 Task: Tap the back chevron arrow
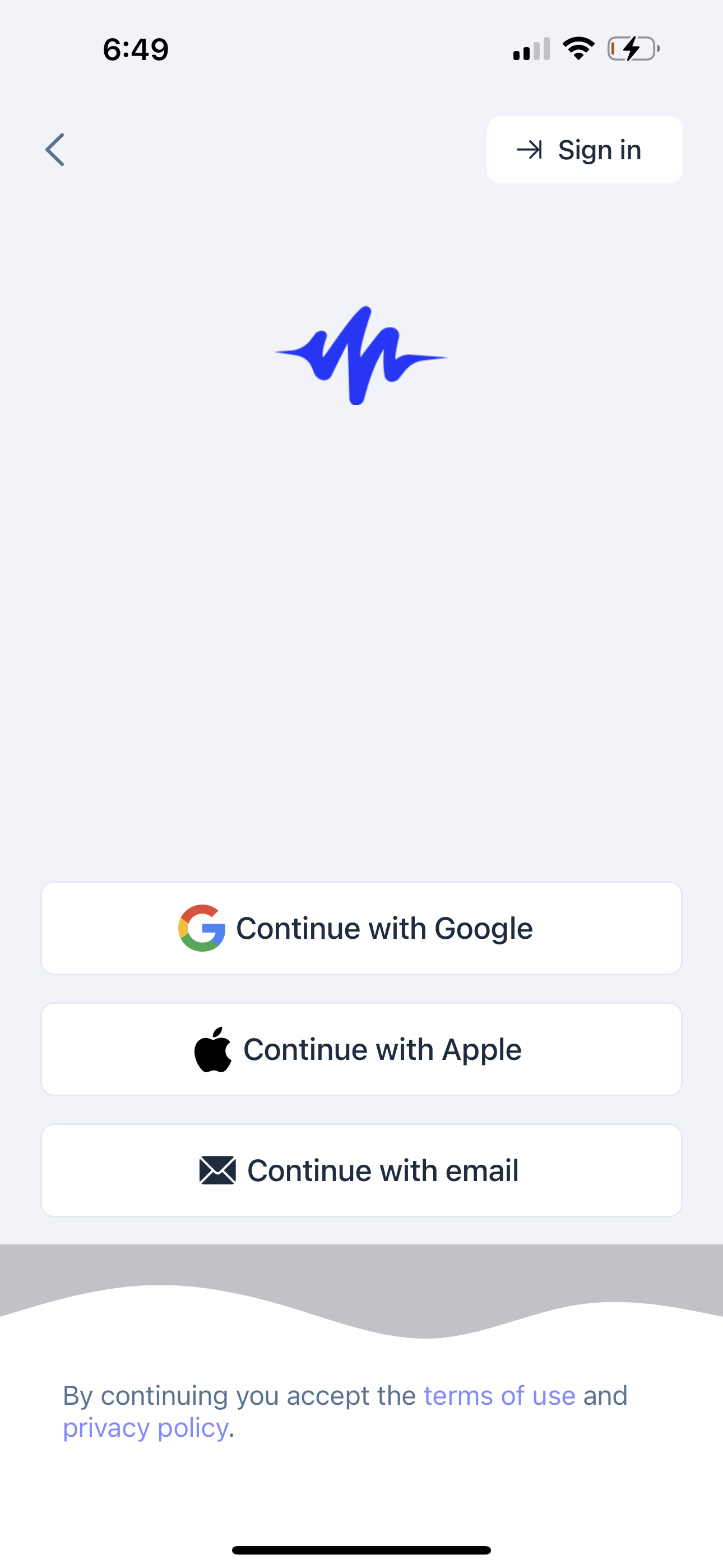(55, 149)
